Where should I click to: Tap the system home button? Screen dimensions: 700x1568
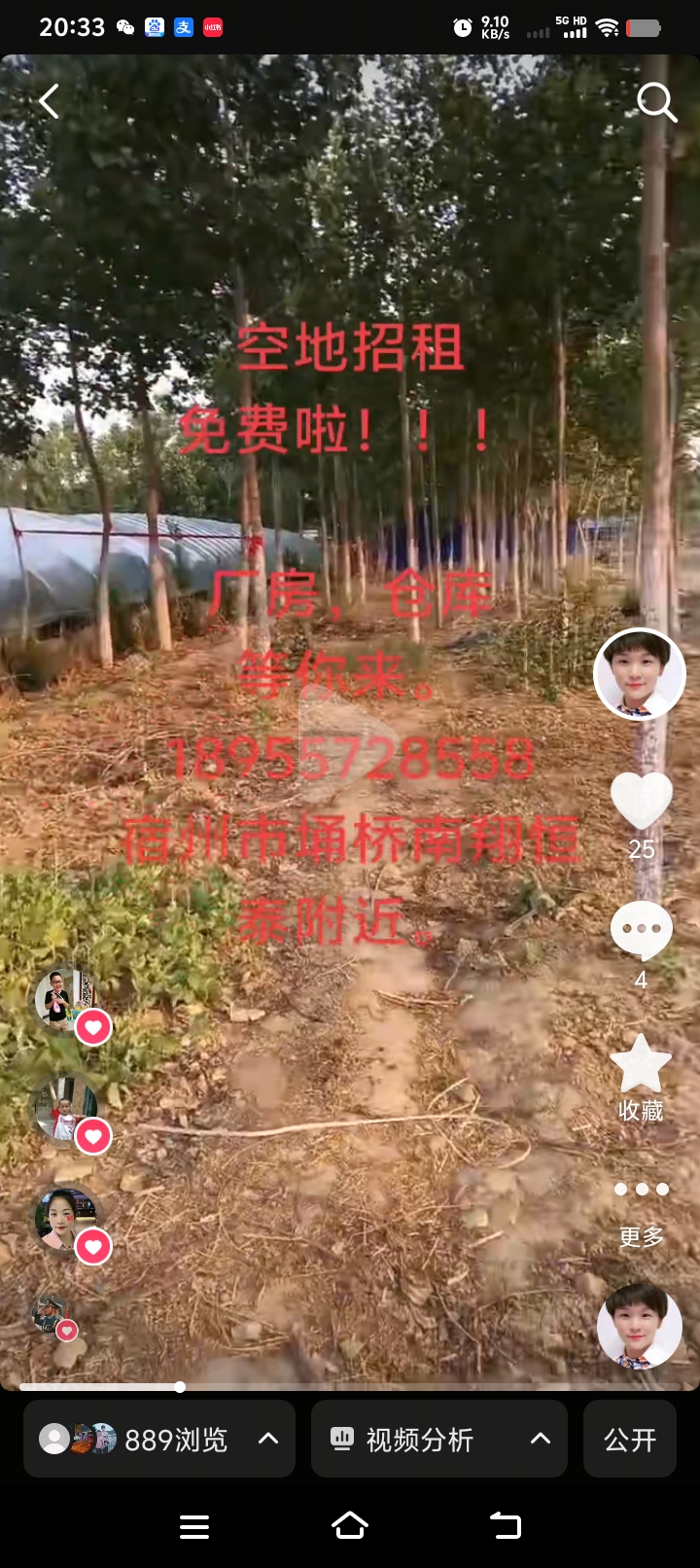point(350,1525)
